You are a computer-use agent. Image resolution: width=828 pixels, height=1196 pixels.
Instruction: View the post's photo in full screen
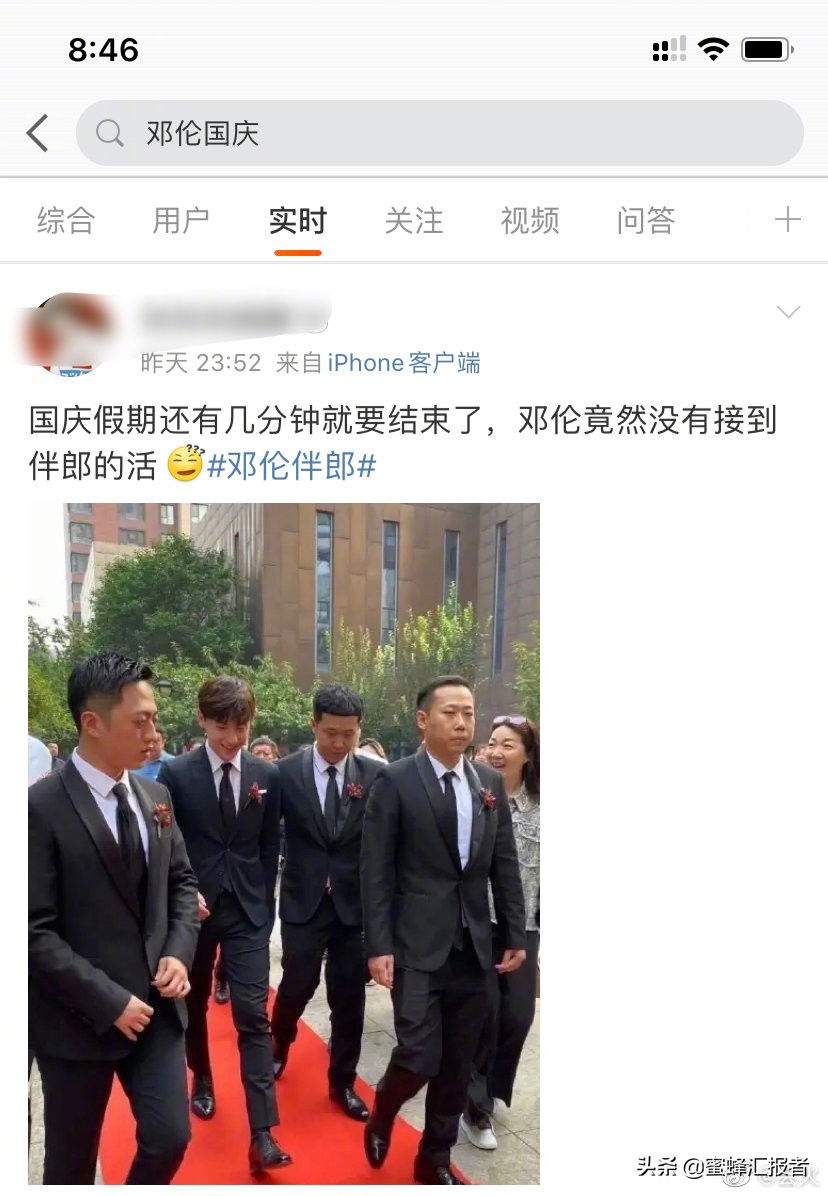coord(284,843)
